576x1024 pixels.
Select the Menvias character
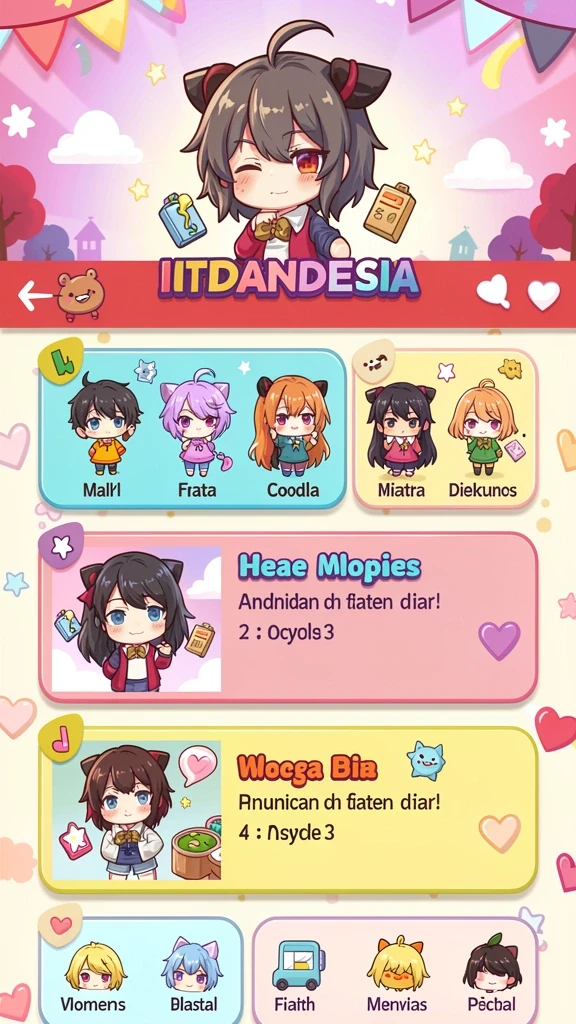click(x=396, y=976)
